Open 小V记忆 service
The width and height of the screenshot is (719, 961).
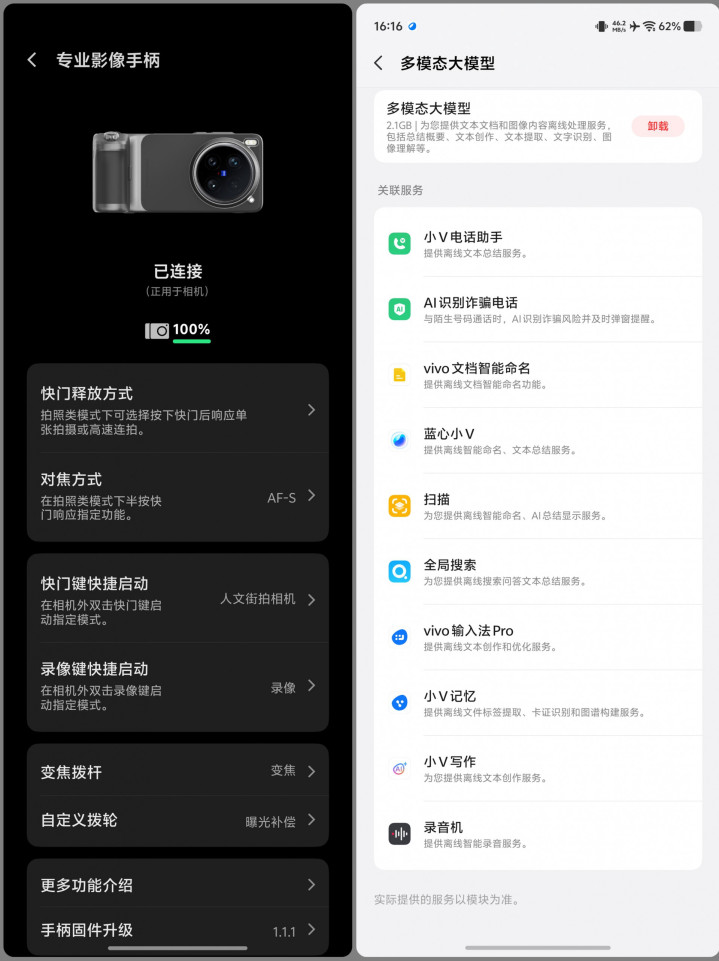point(537,703)
